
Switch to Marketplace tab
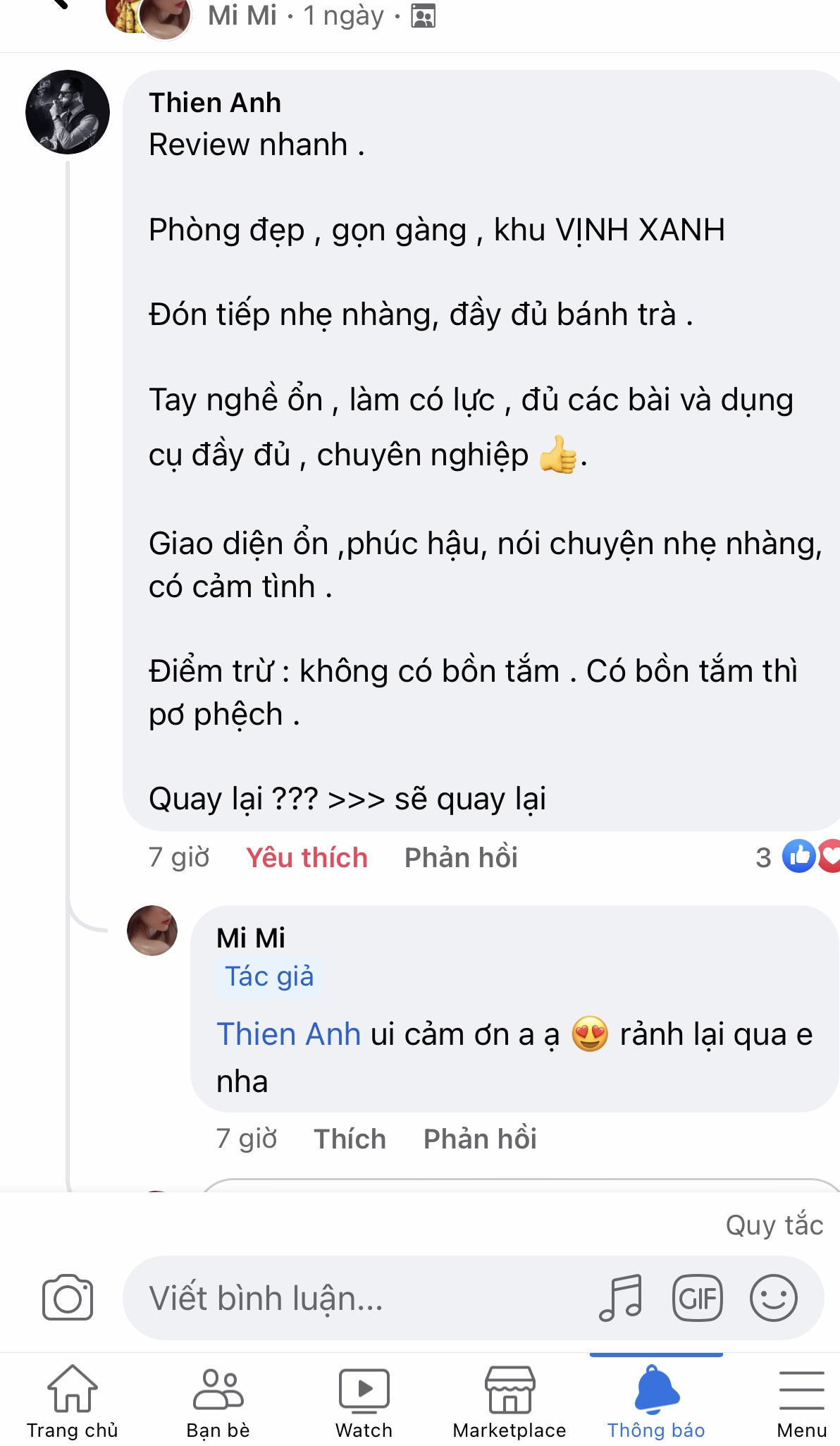click(509, 1401)
